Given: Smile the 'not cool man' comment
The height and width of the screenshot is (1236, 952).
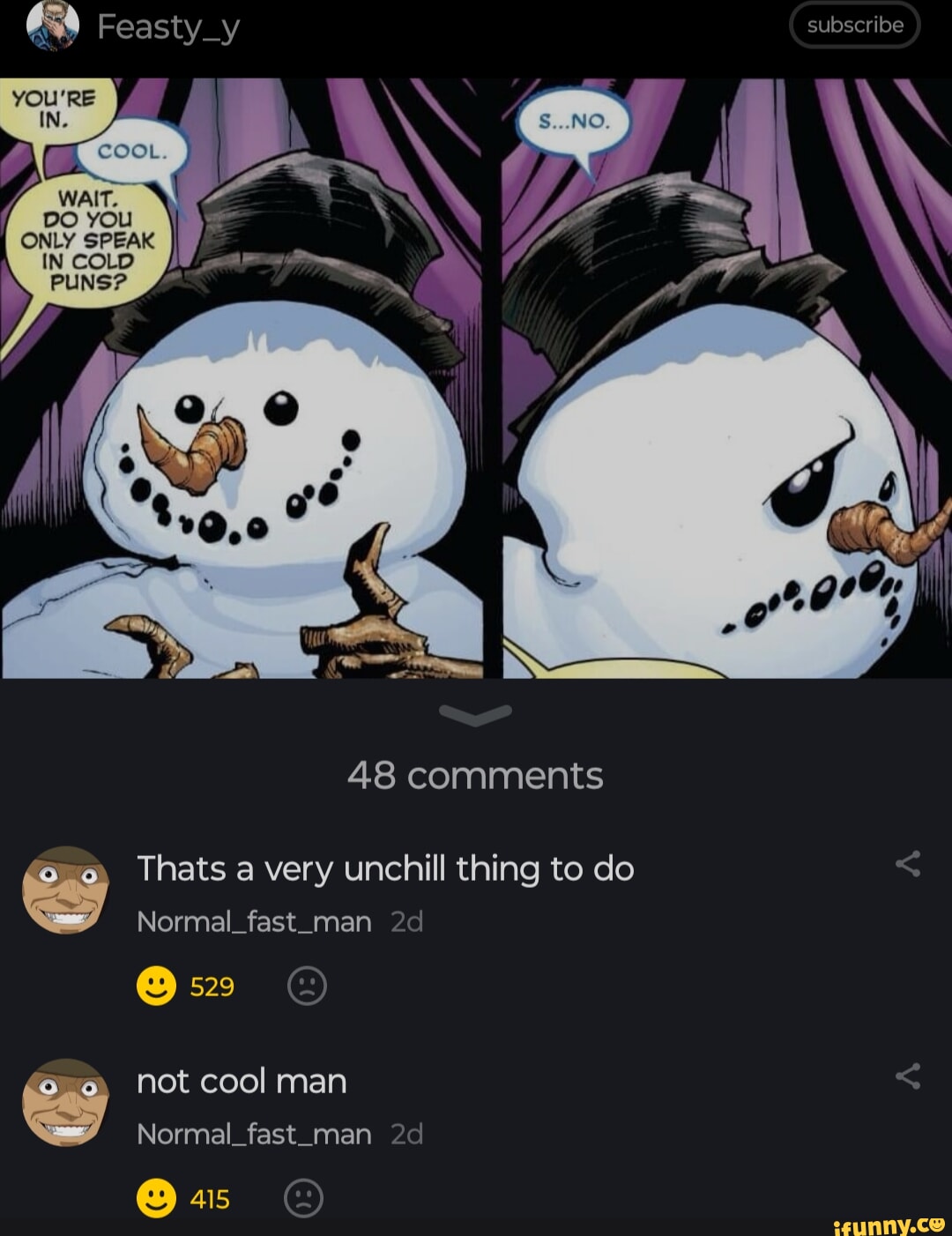Looking at the screenshot, I should 157,1198.
